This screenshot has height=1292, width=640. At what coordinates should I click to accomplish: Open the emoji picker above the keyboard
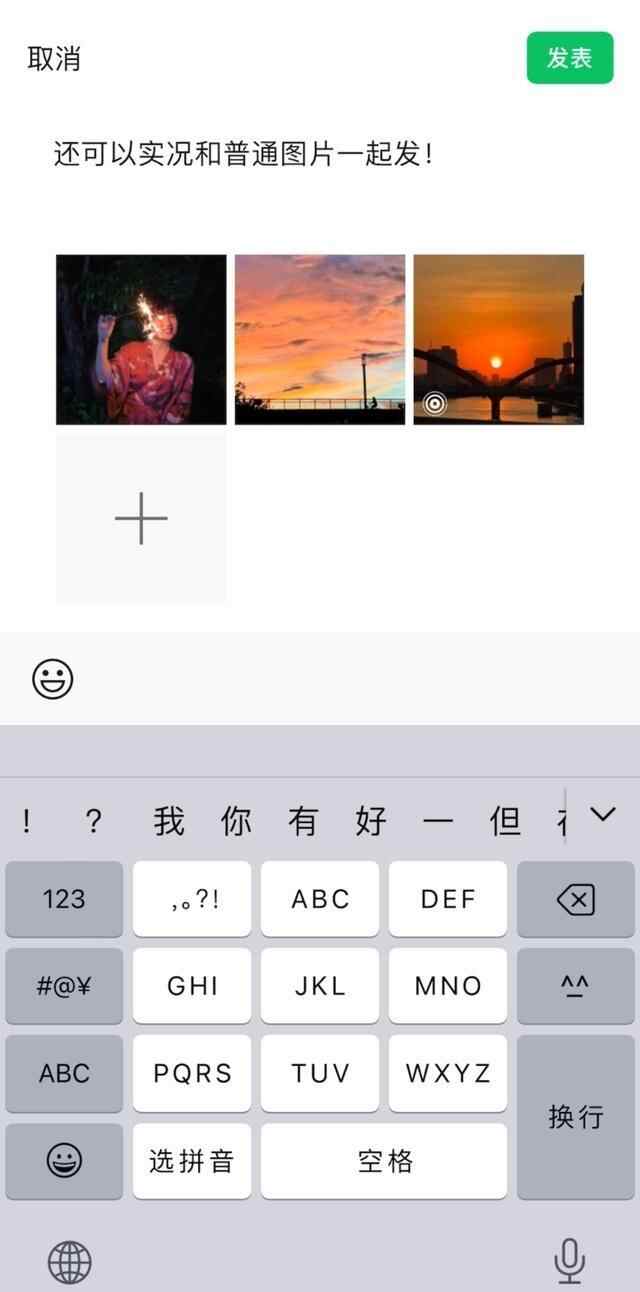[53, 679]
